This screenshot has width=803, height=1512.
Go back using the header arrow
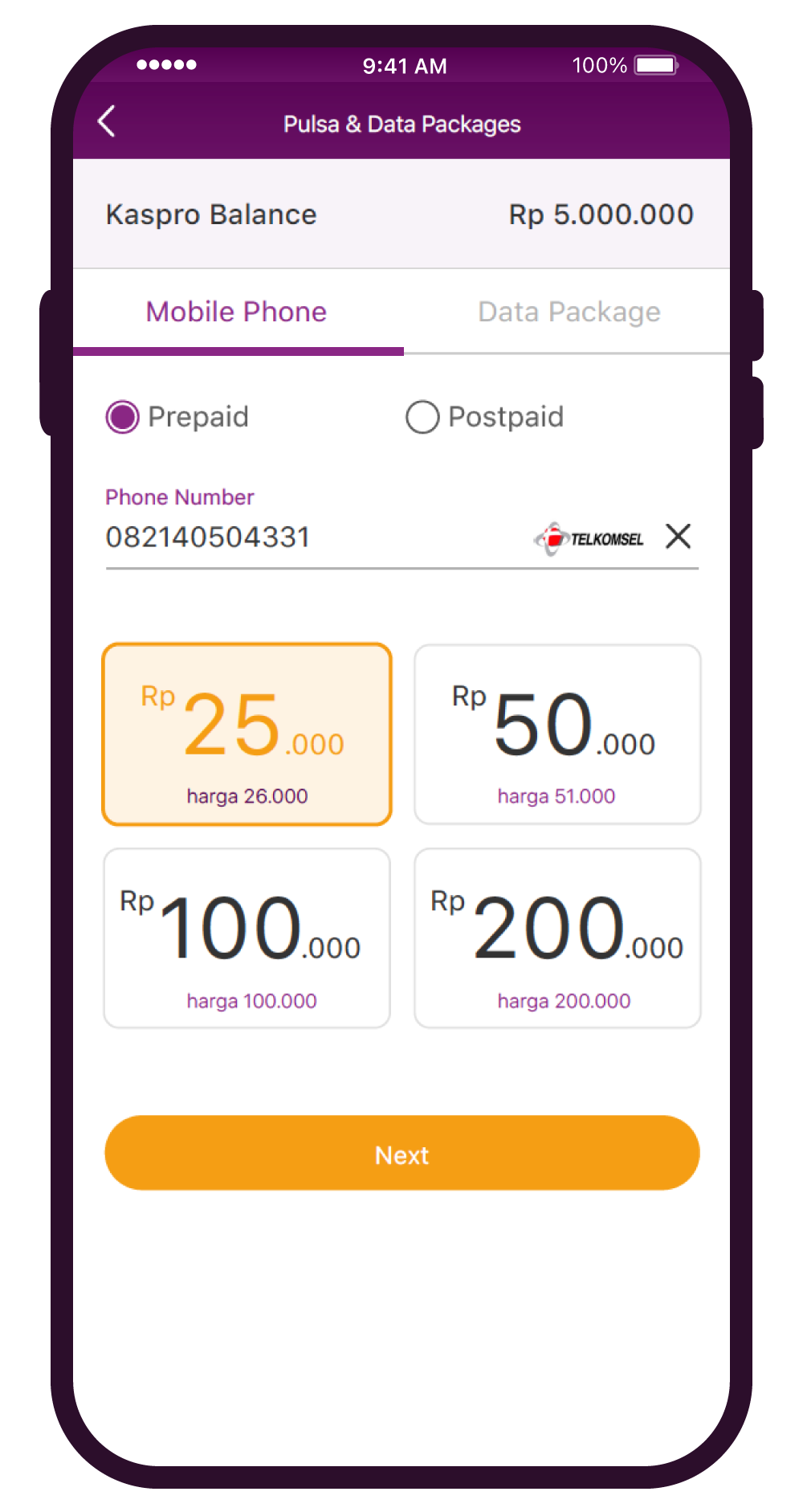coord(107,122)
